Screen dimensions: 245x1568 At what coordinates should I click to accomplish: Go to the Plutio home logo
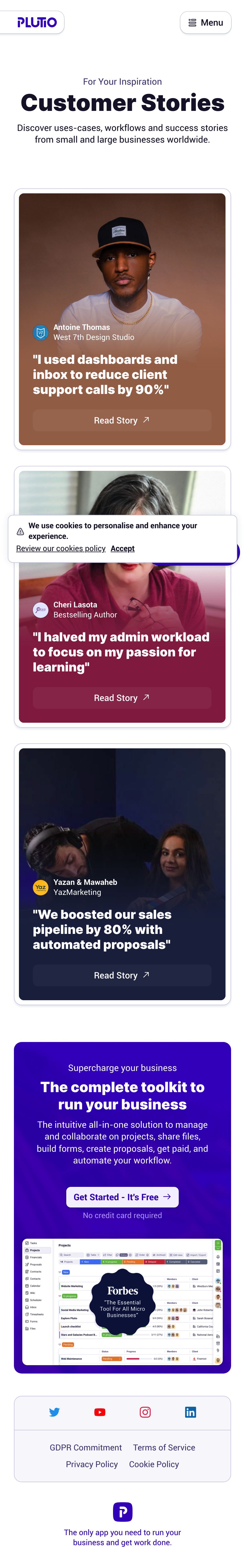[x=37, y=23]
